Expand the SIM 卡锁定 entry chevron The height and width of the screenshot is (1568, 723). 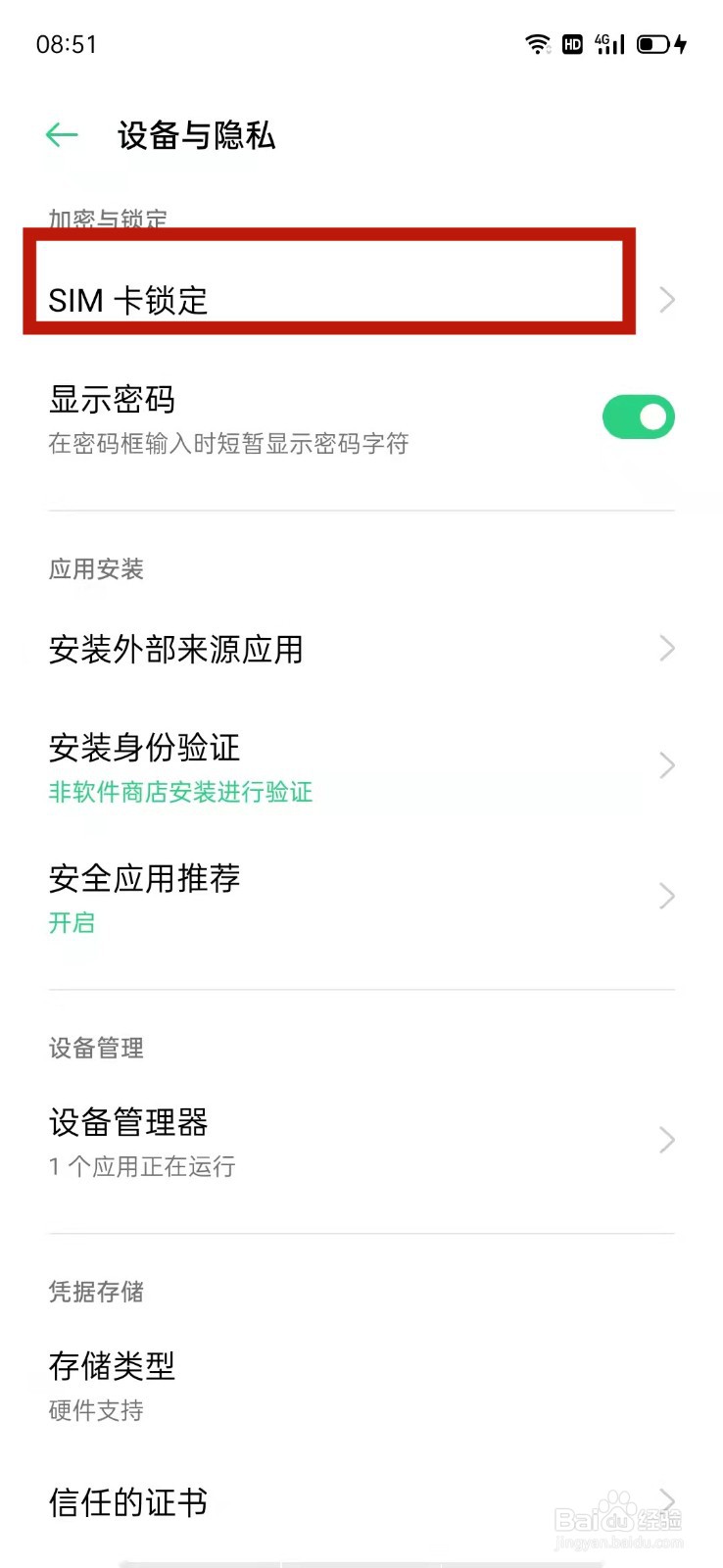666,300
